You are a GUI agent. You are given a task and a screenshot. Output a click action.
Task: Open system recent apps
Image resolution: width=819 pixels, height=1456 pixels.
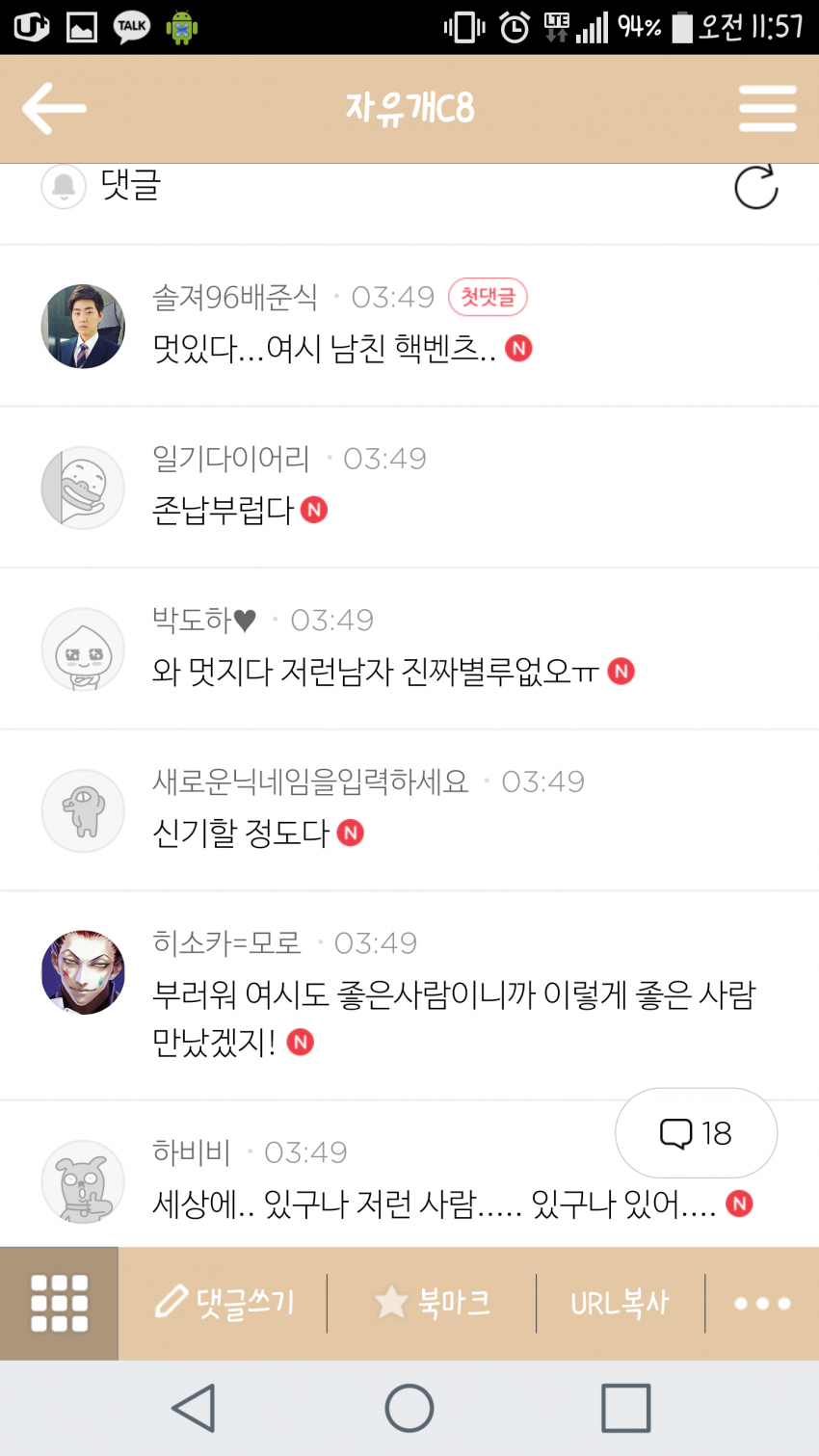point(625,1408)
